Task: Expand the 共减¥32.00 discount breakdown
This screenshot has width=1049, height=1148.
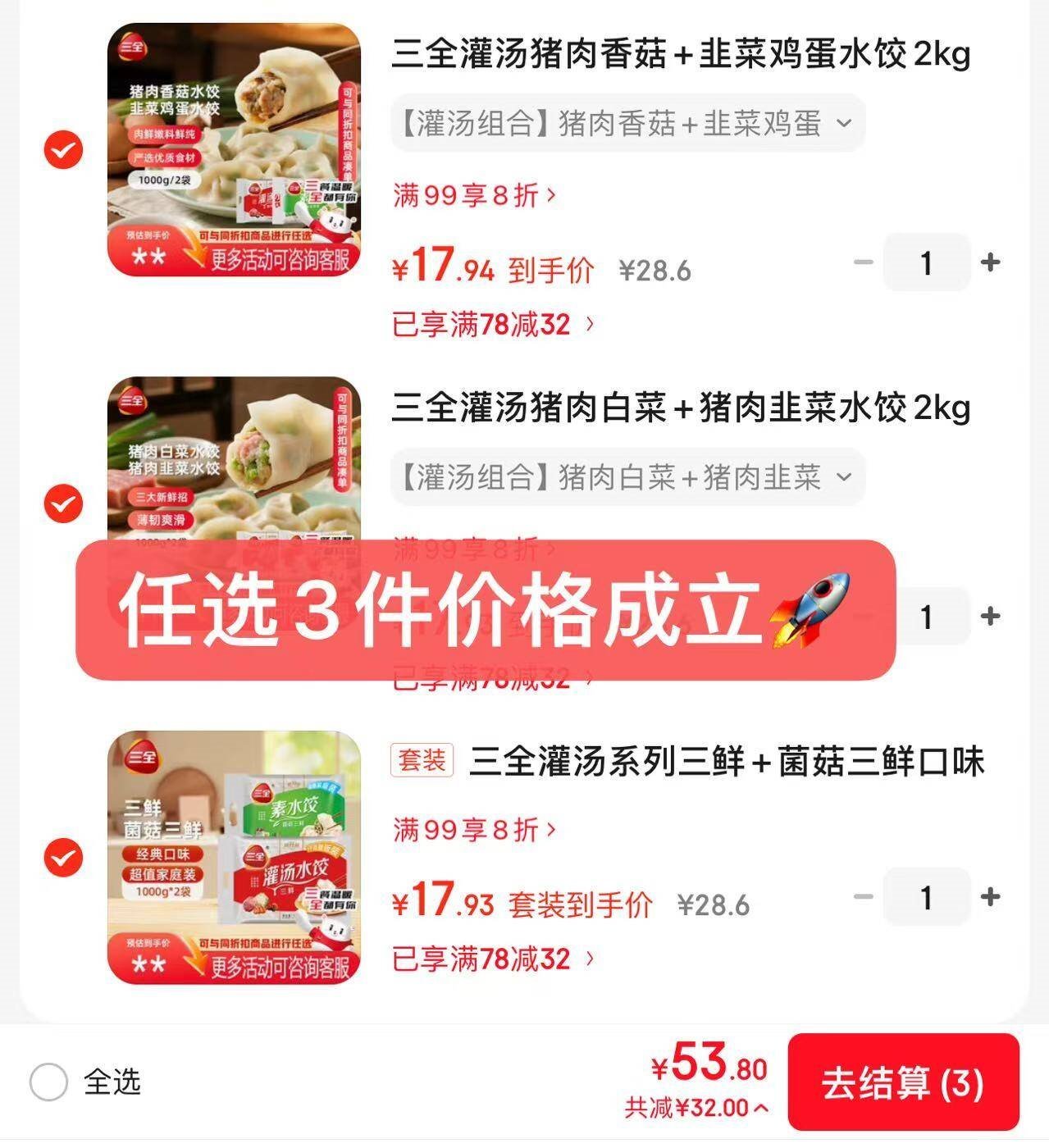Action: pyautogui.click(x=697, y=1109)
